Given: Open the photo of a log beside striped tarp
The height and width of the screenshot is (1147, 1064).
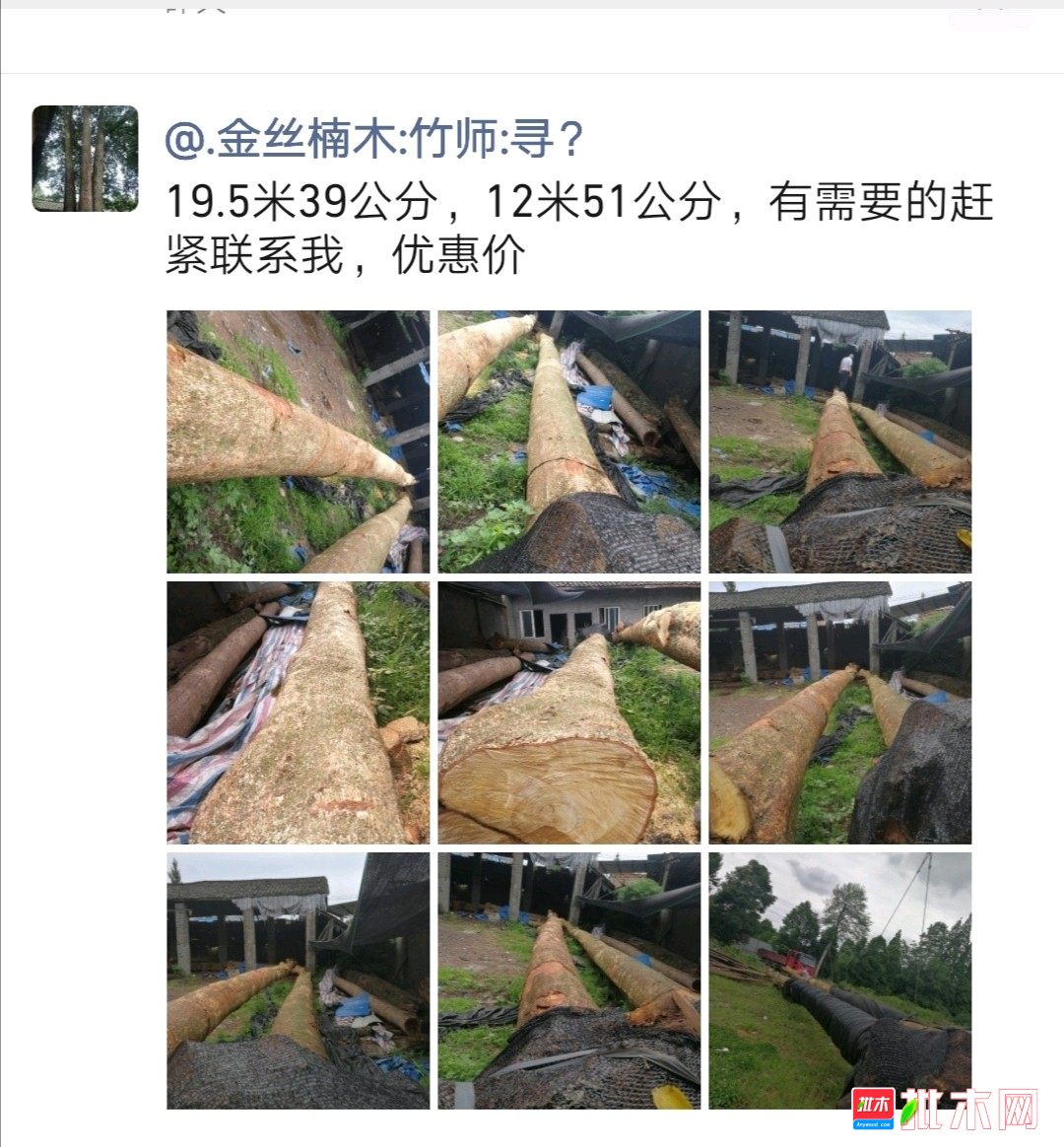Looking at the screenshot, I should (298, 712).
